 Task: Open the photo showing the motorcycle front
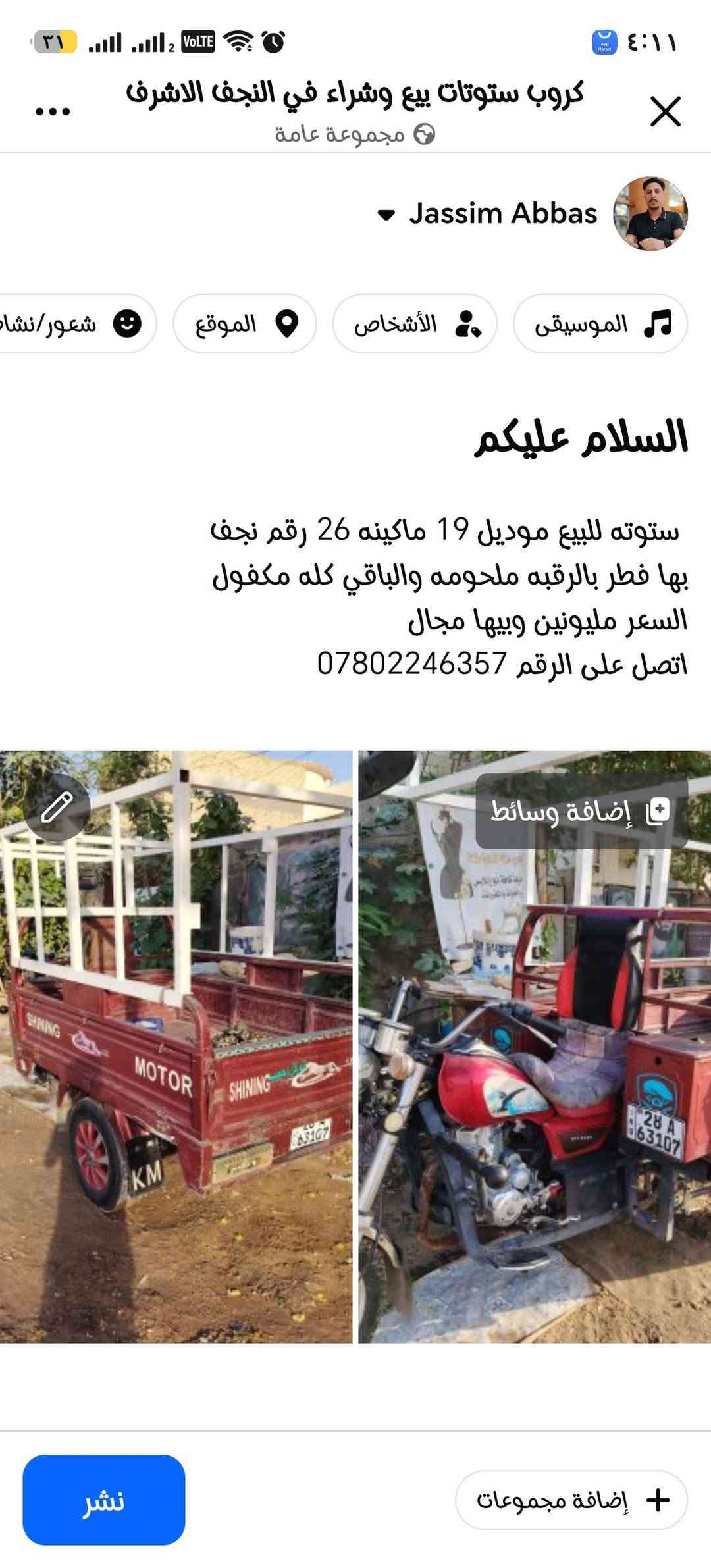coord(535,1047)
